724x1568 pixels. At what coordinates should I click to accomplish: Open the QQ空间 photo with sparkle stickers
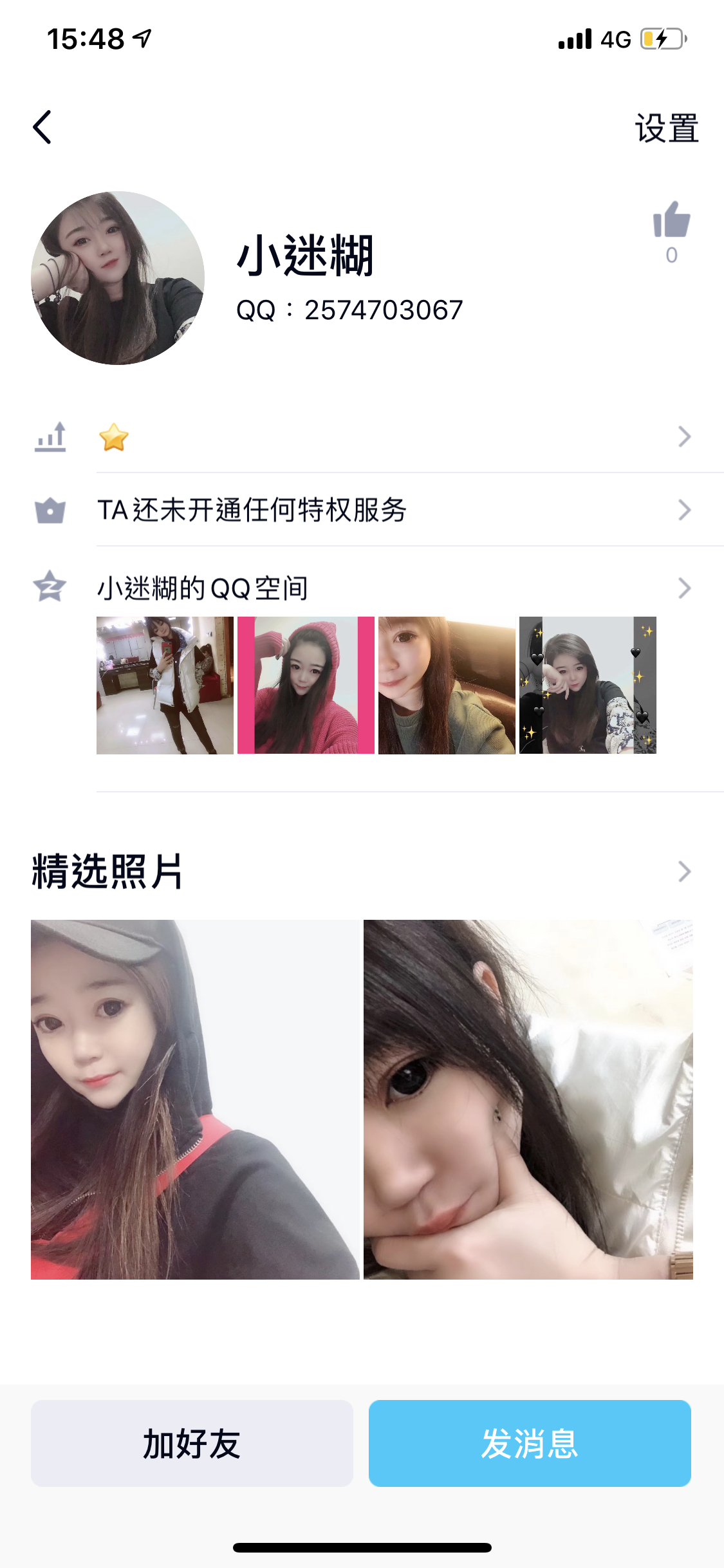coord(588,686)
